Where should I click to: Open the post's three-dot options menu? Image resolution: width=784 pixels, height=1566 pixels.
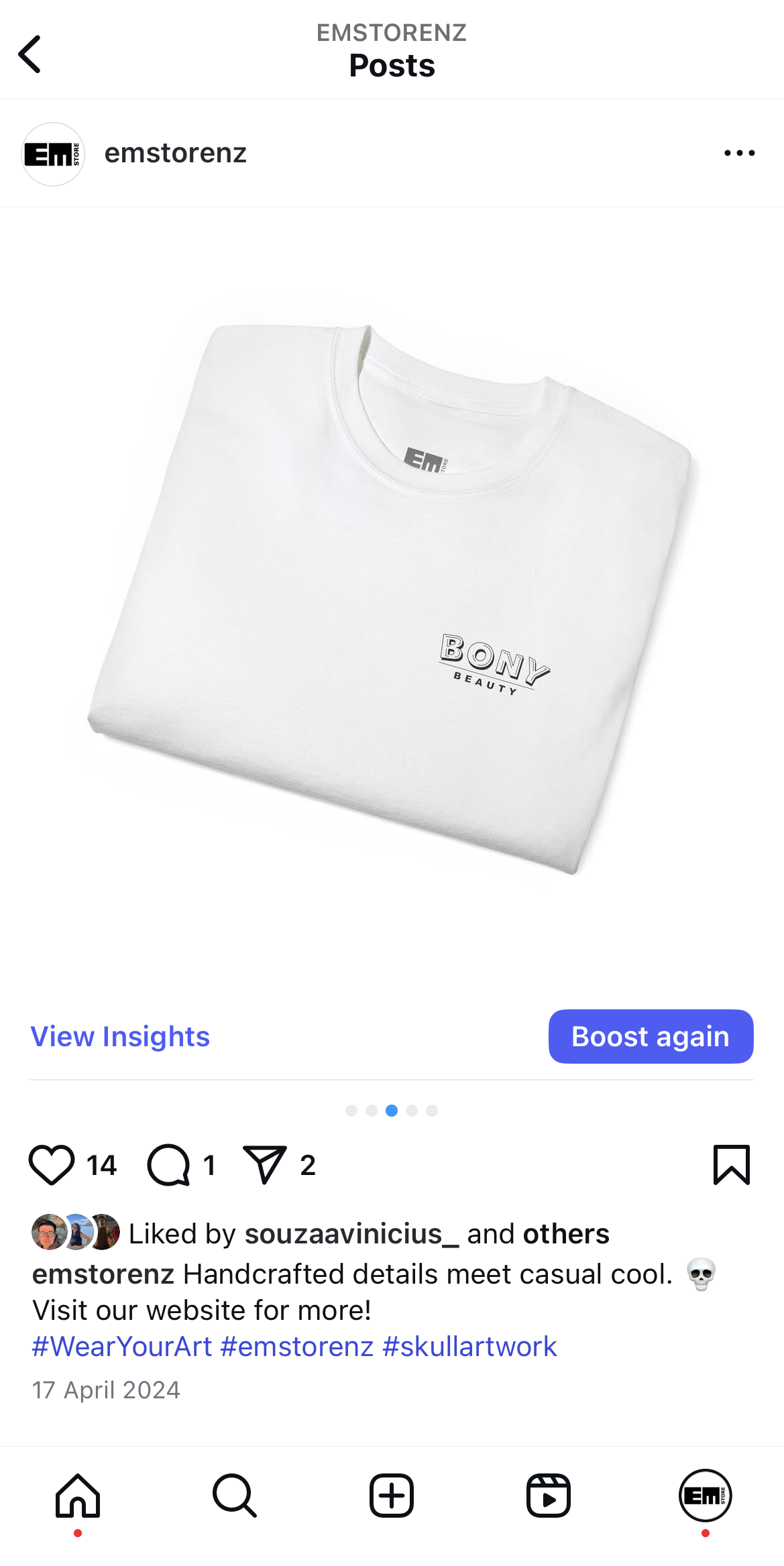tap(739, 154)
